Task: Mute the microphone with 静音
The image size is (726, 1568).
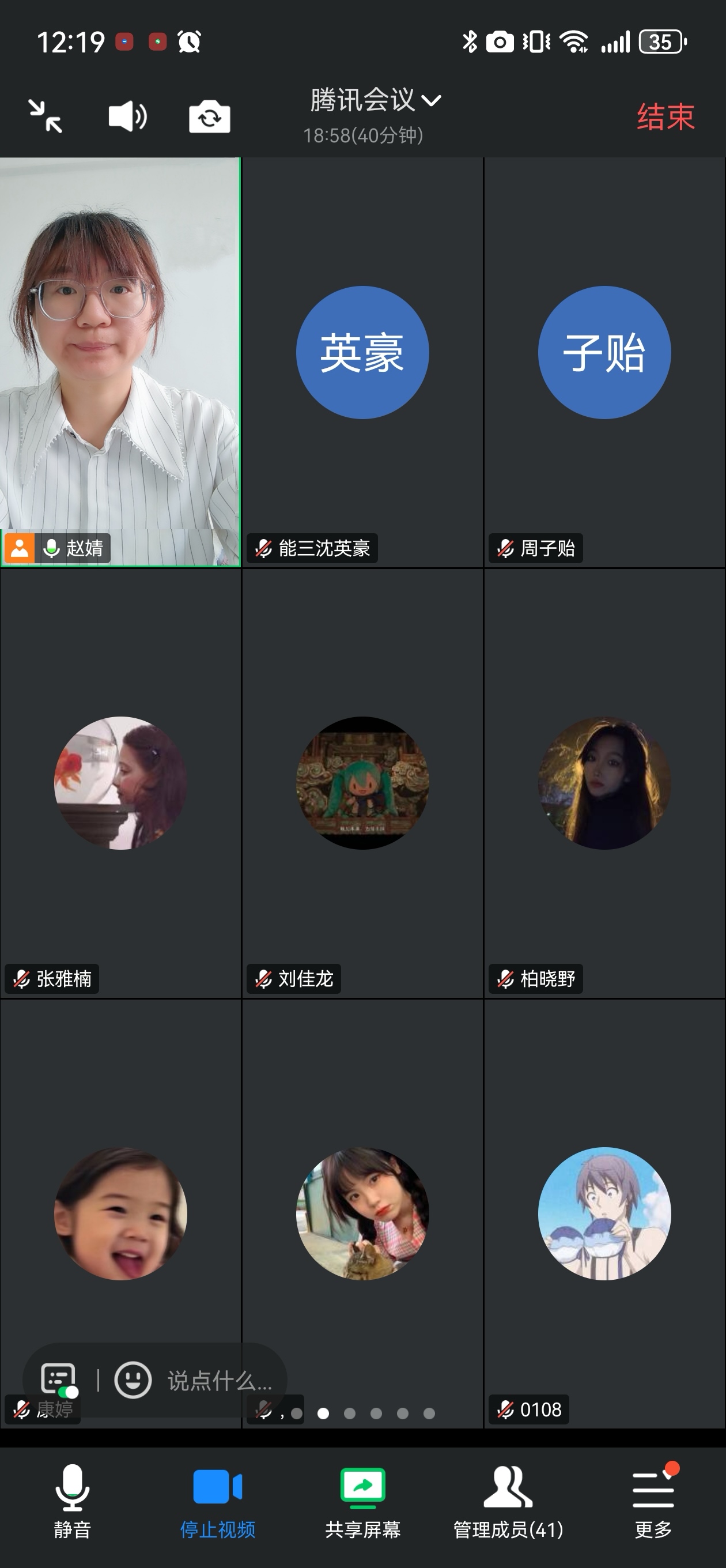Action: click(73, 1501)
